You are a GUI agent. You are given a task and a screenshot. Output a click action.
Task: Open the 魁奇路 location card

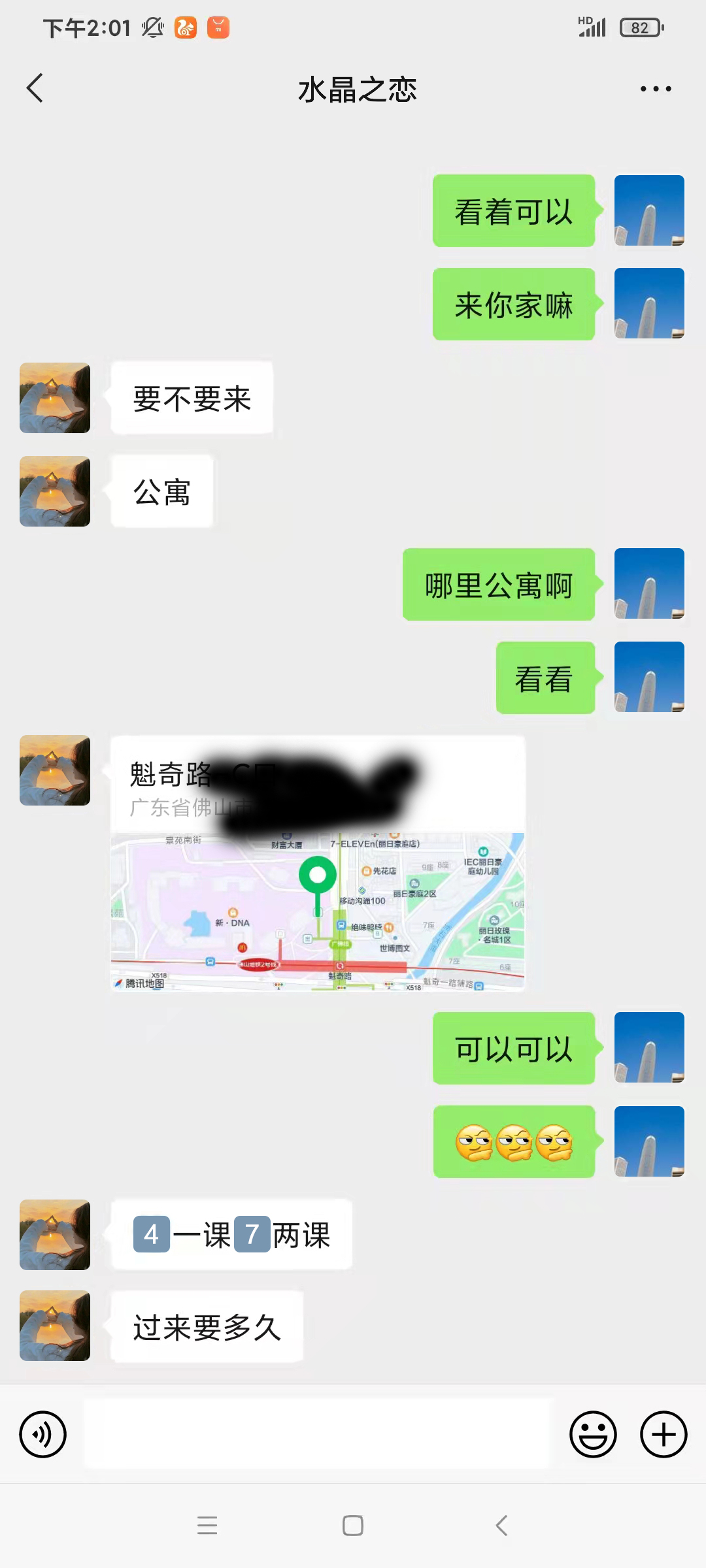[317, 862]
